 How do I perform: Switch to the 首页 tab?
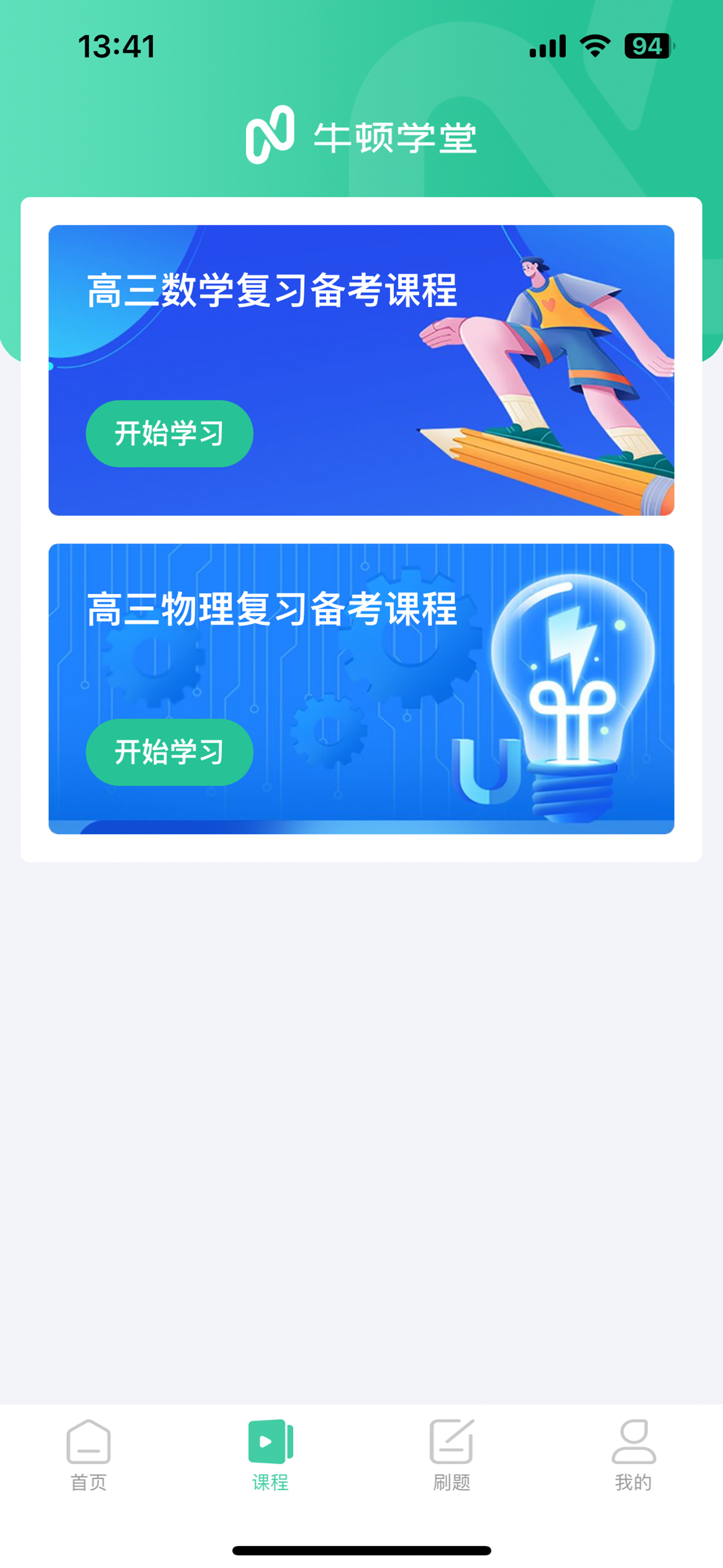pyautogui.click(x=89, y=1455)
